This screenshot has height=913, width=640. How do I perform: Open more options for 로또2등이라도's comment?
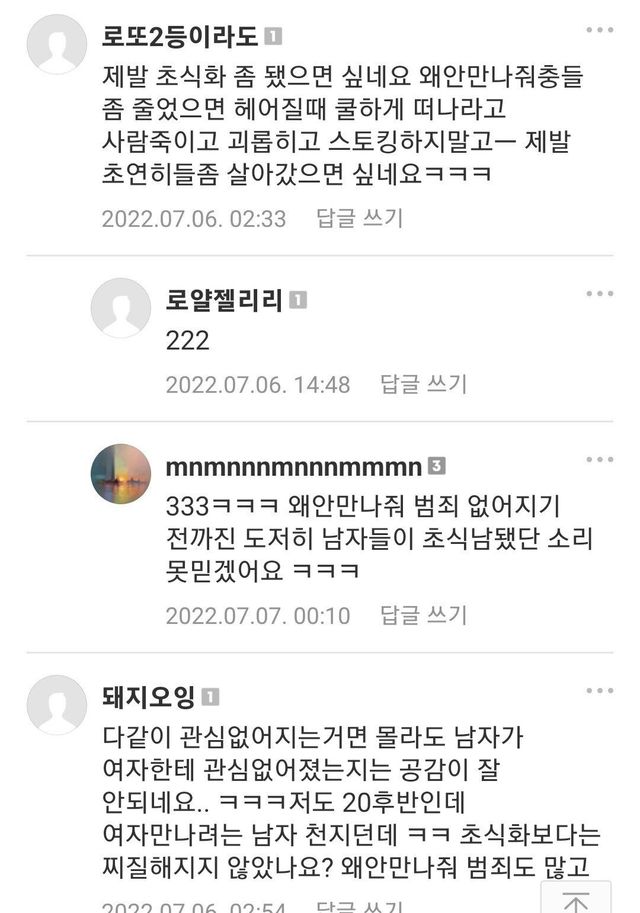(x=599, y=30)
